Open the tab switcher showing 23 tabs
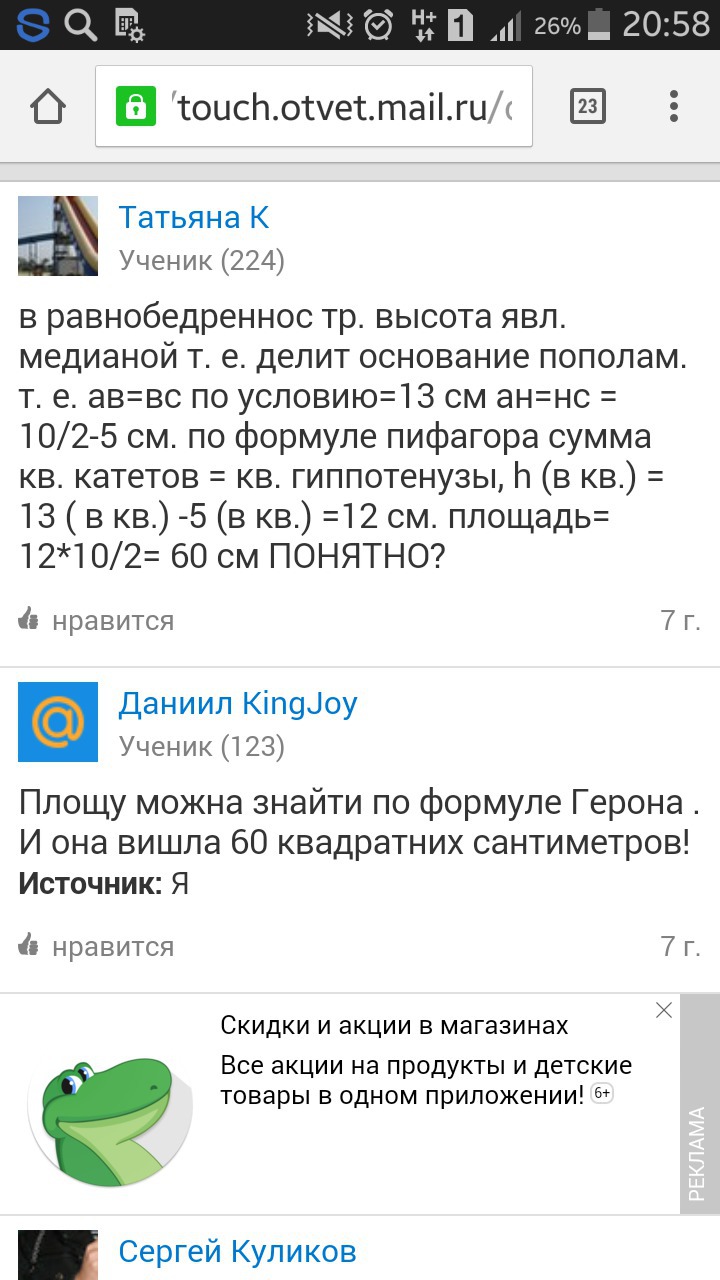 click(588, 106)
